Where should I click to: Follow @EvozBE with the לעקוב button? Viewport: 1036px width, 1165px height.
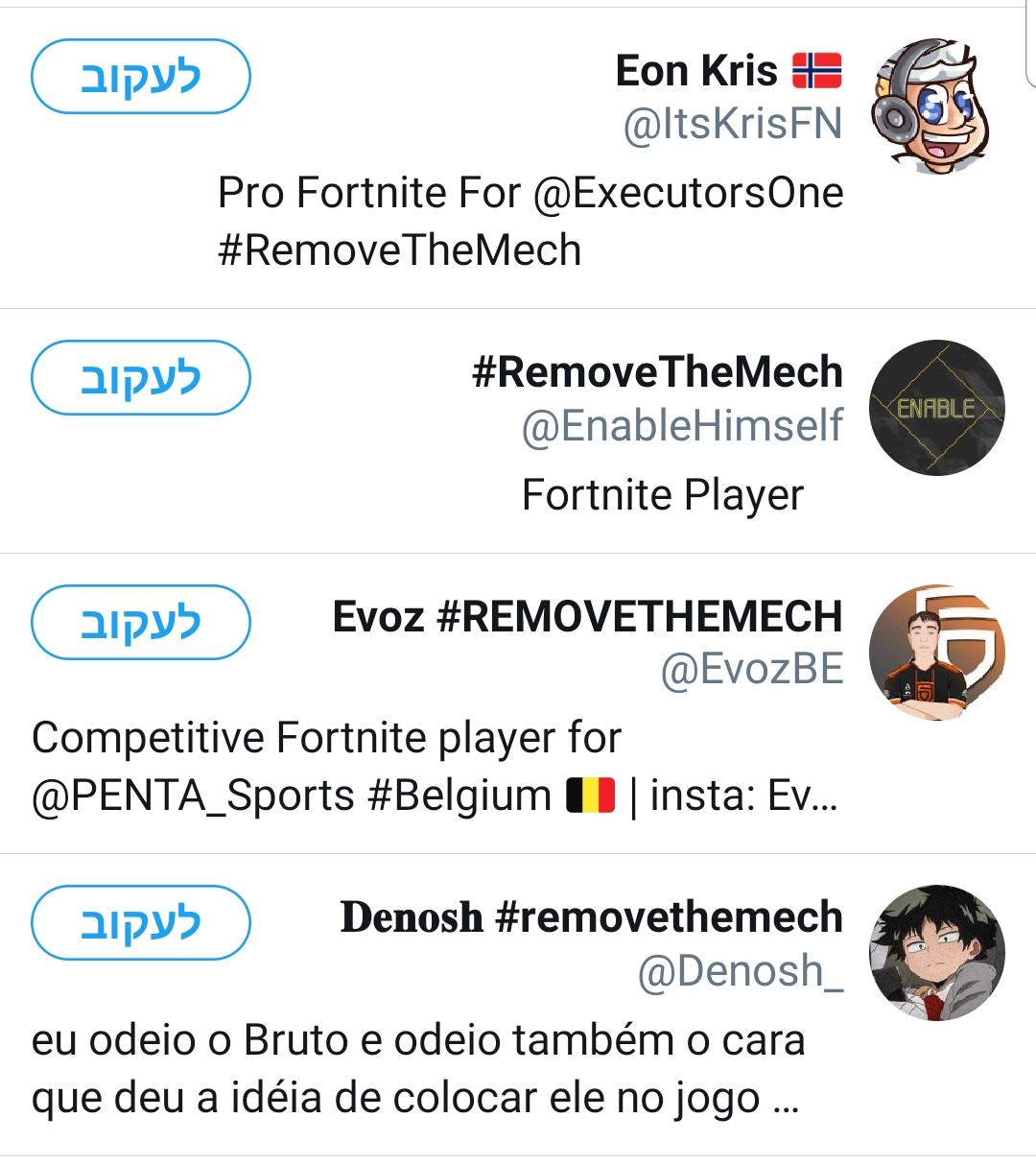pyautogui.click(x=141, y=622)
